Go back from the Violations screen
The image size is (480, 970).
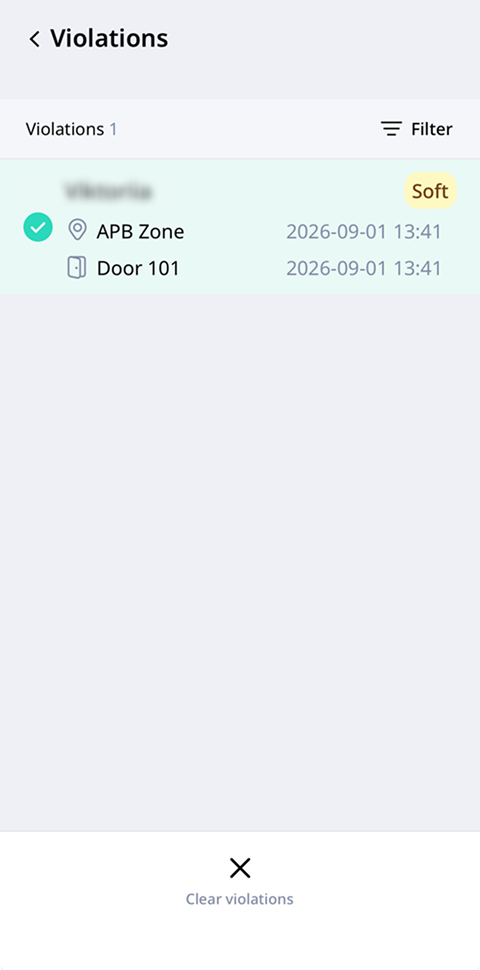pos(35,39)
